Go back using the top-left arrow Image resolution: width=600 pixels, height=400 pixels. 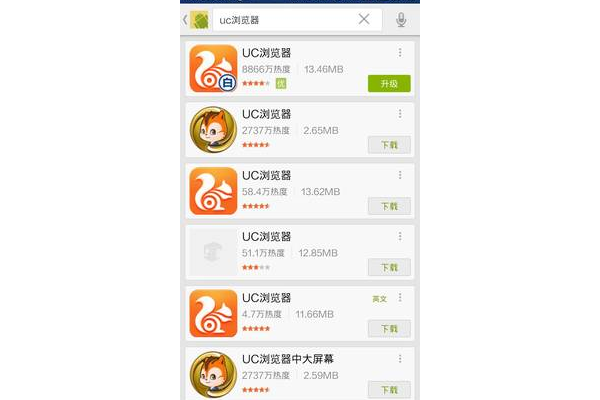185,20
